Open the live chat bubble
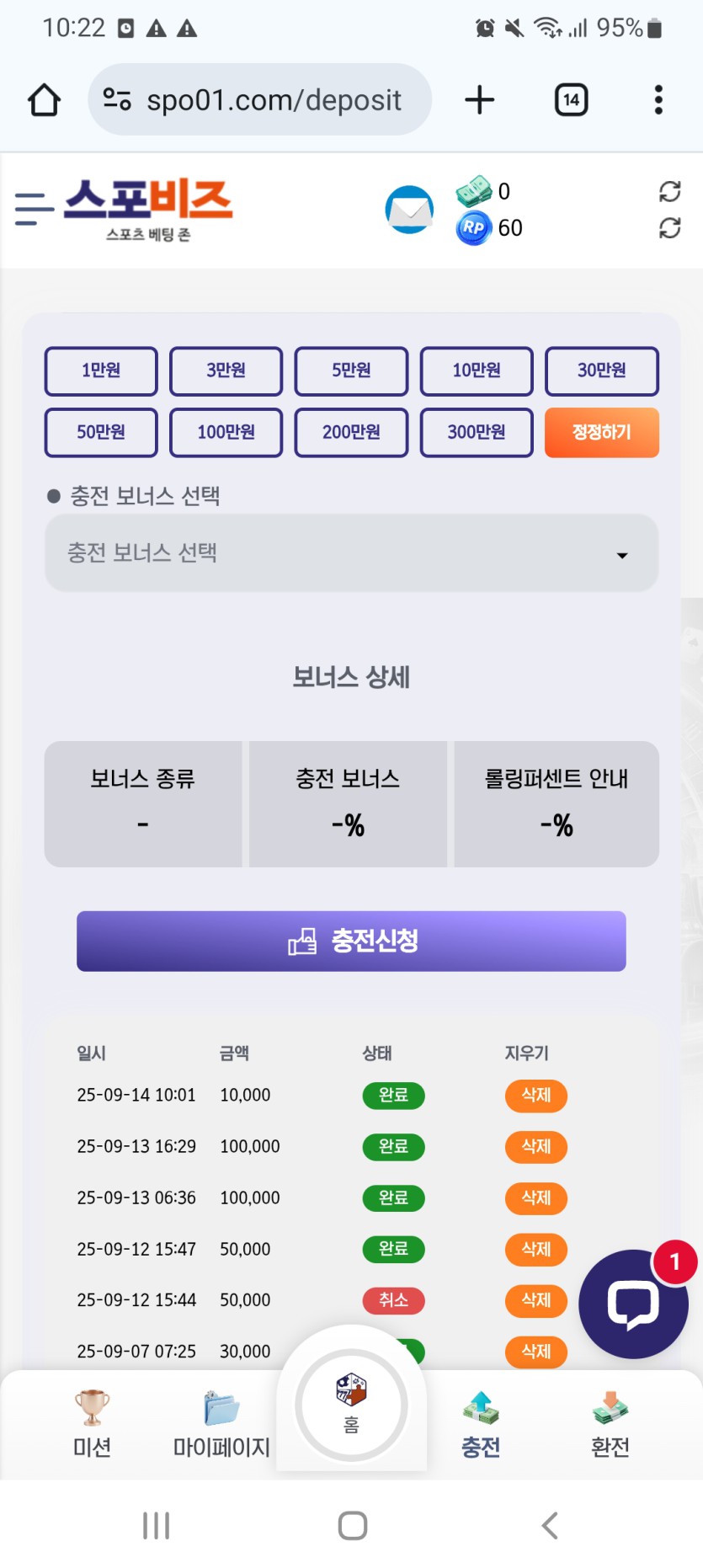 (633, 1304)
